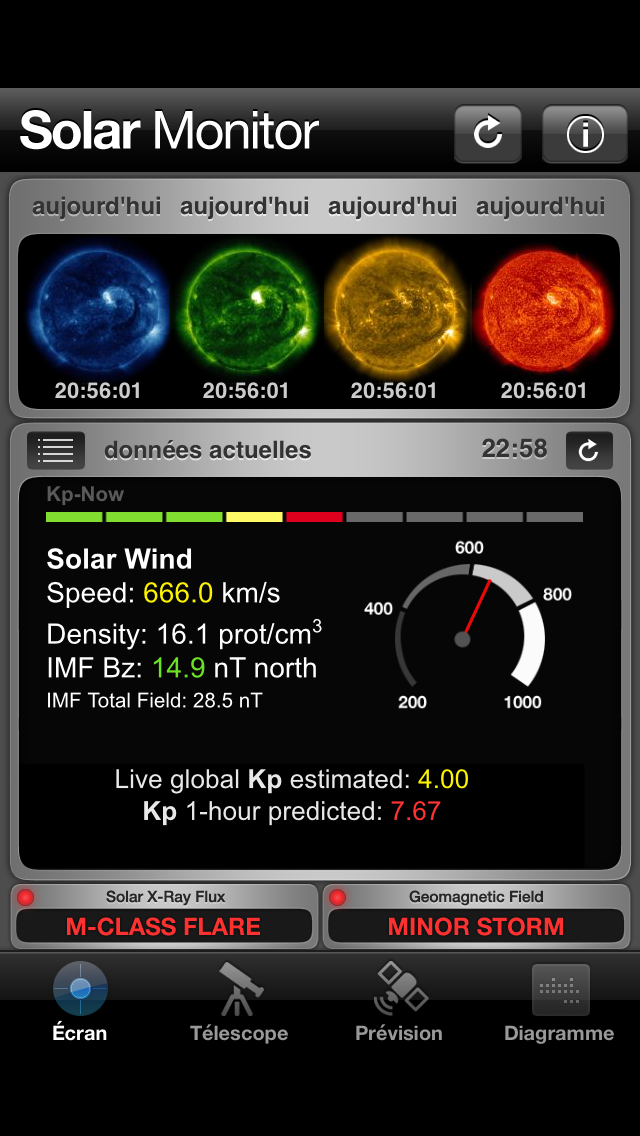Open the info button in header
The width and height of the screenshot is (640, 1136).
pos(585,134)
